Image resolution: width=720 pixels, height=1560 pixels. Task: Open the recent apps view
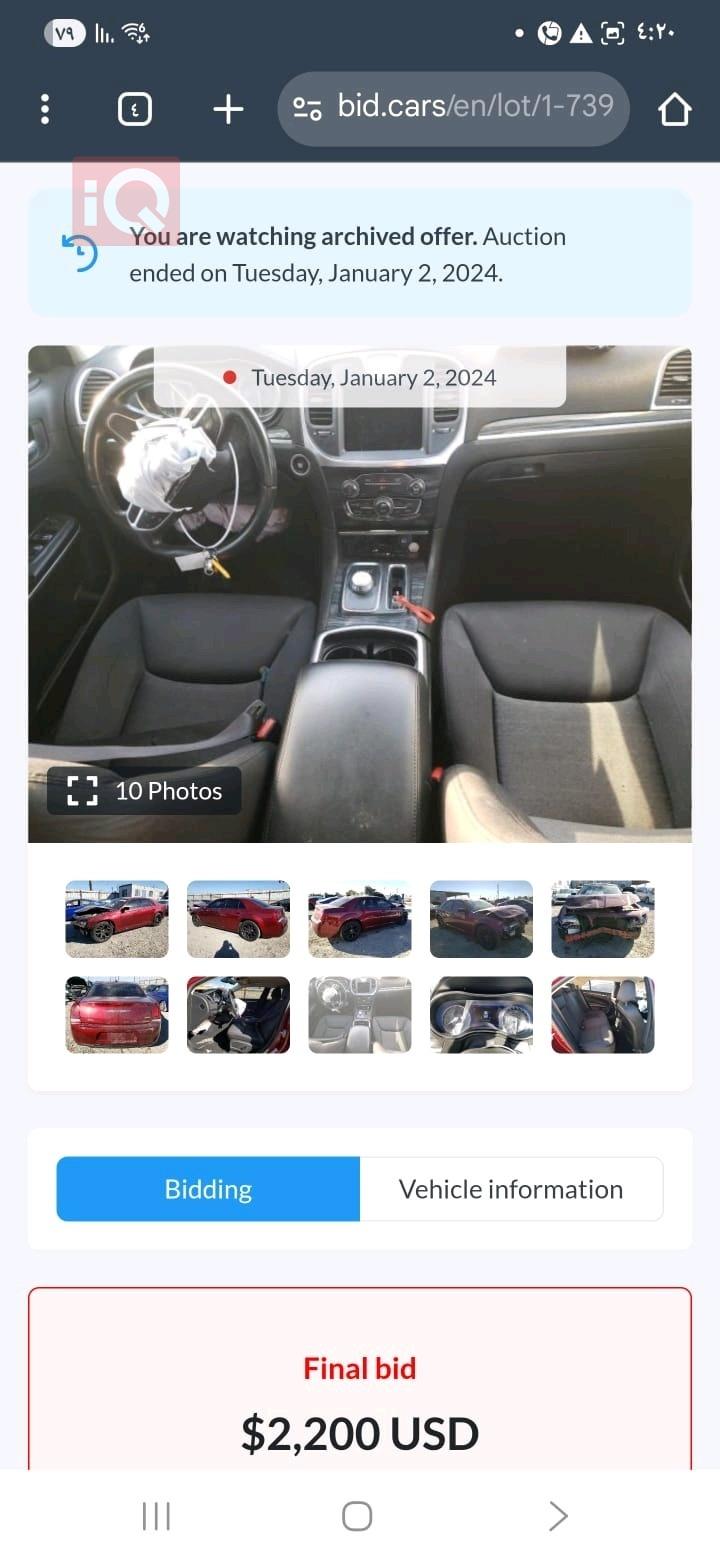tap(156, 1516)
